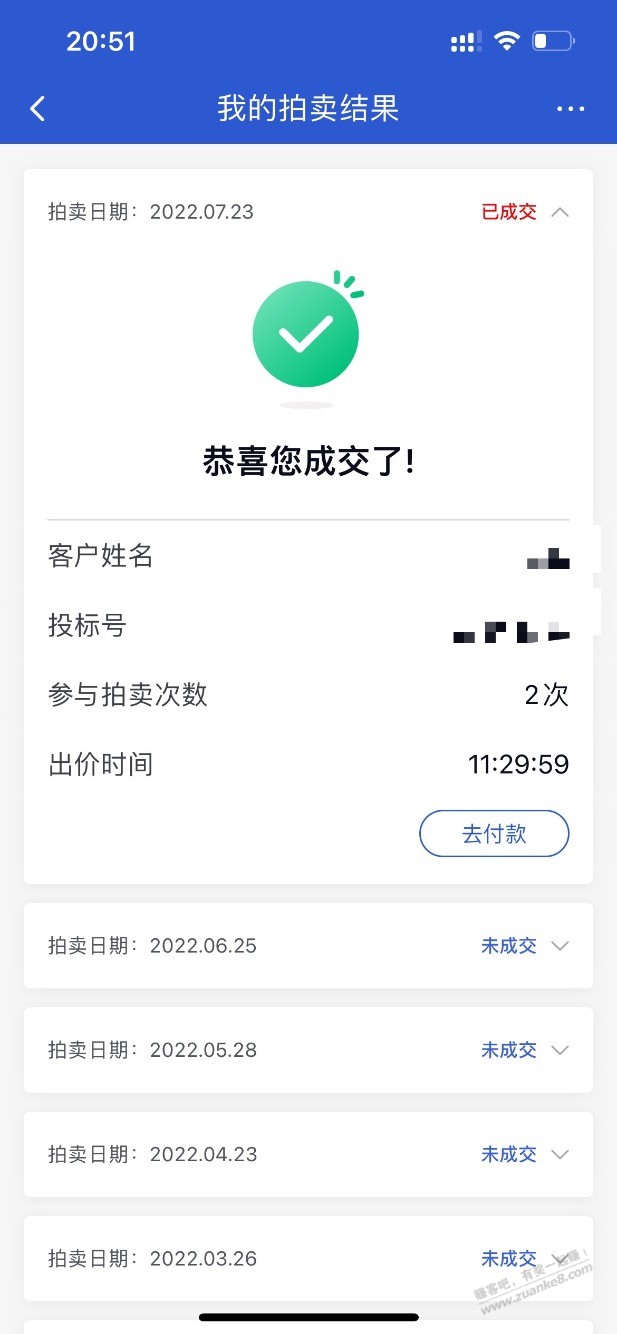Tap the 去付款 button
Viewport: 617px width, 1334px height.
[x=494, y=834]
